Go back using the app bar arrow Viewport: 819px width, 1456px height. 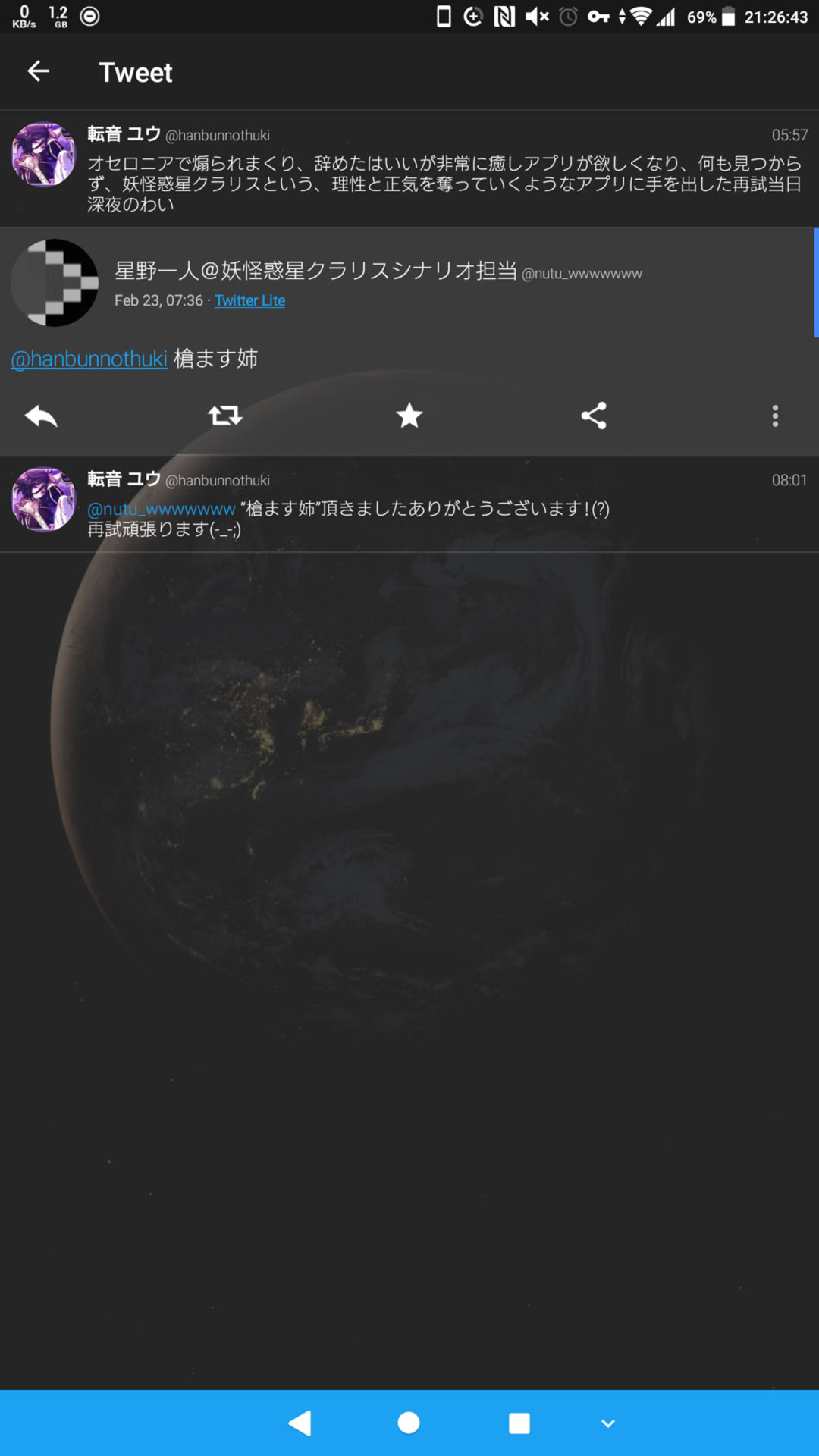38,71
